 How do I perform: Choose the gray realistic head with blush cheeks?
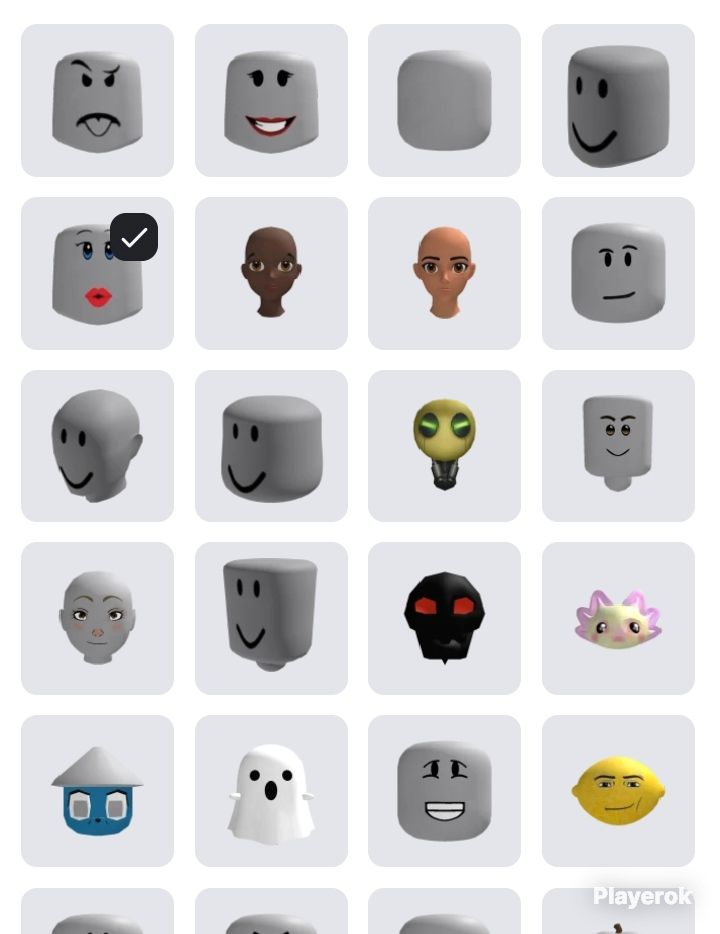point(97,618)
